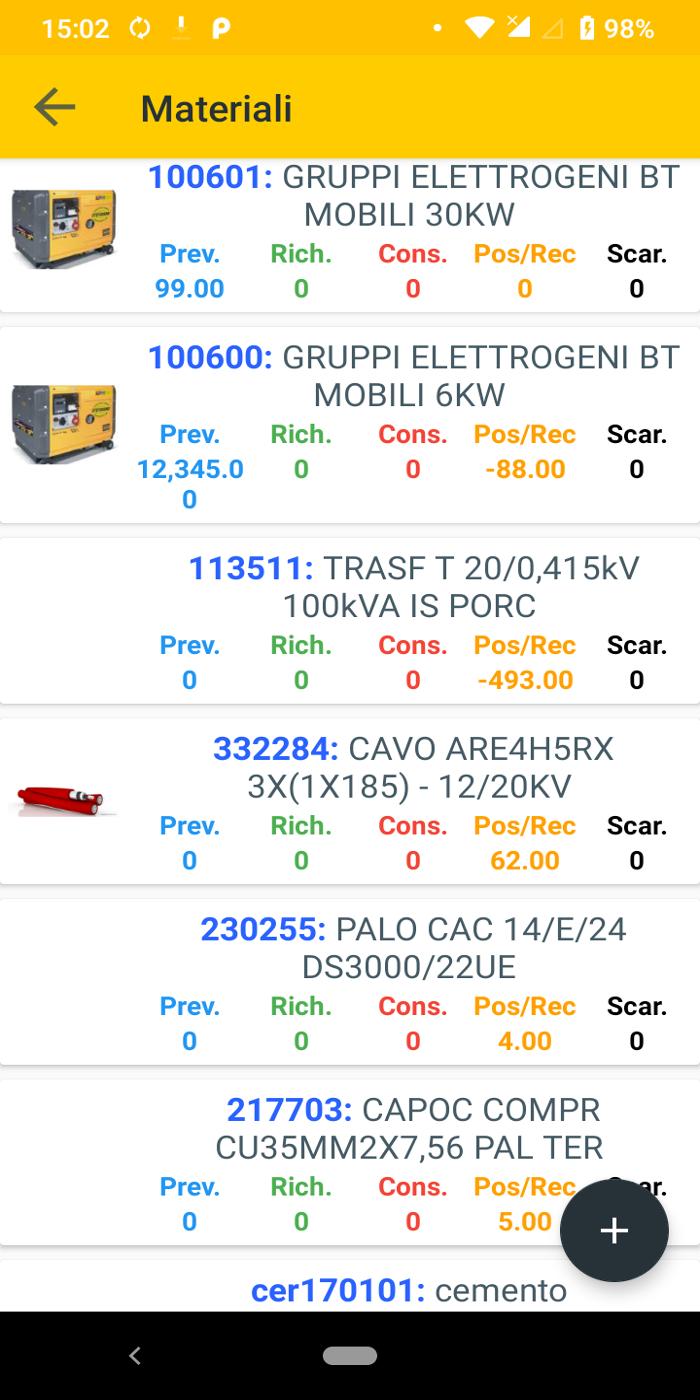Add a new material with plus button
The image size is (700, 1400).
coord(614,1230)
